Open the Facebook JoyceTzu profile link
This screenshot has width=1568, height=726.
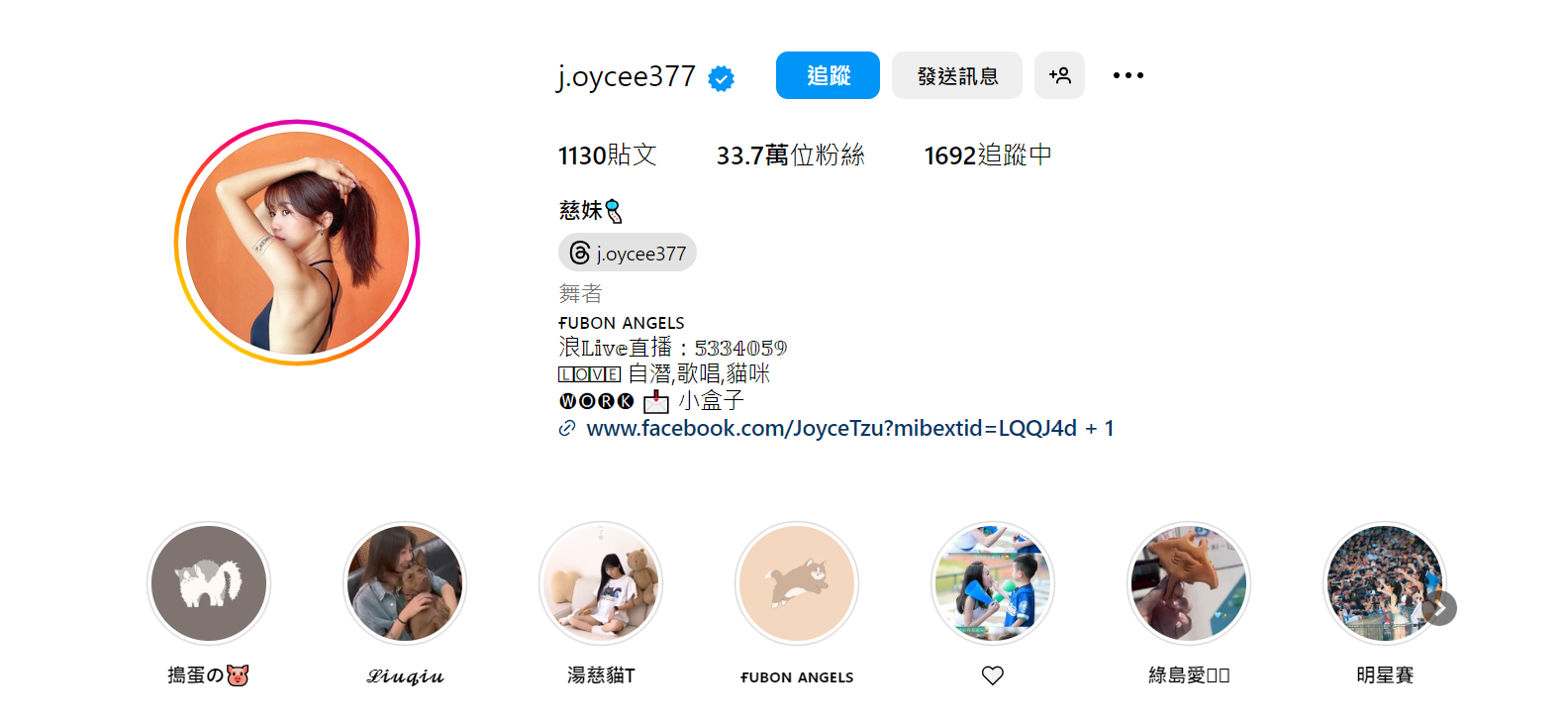(x=832, y=428)
